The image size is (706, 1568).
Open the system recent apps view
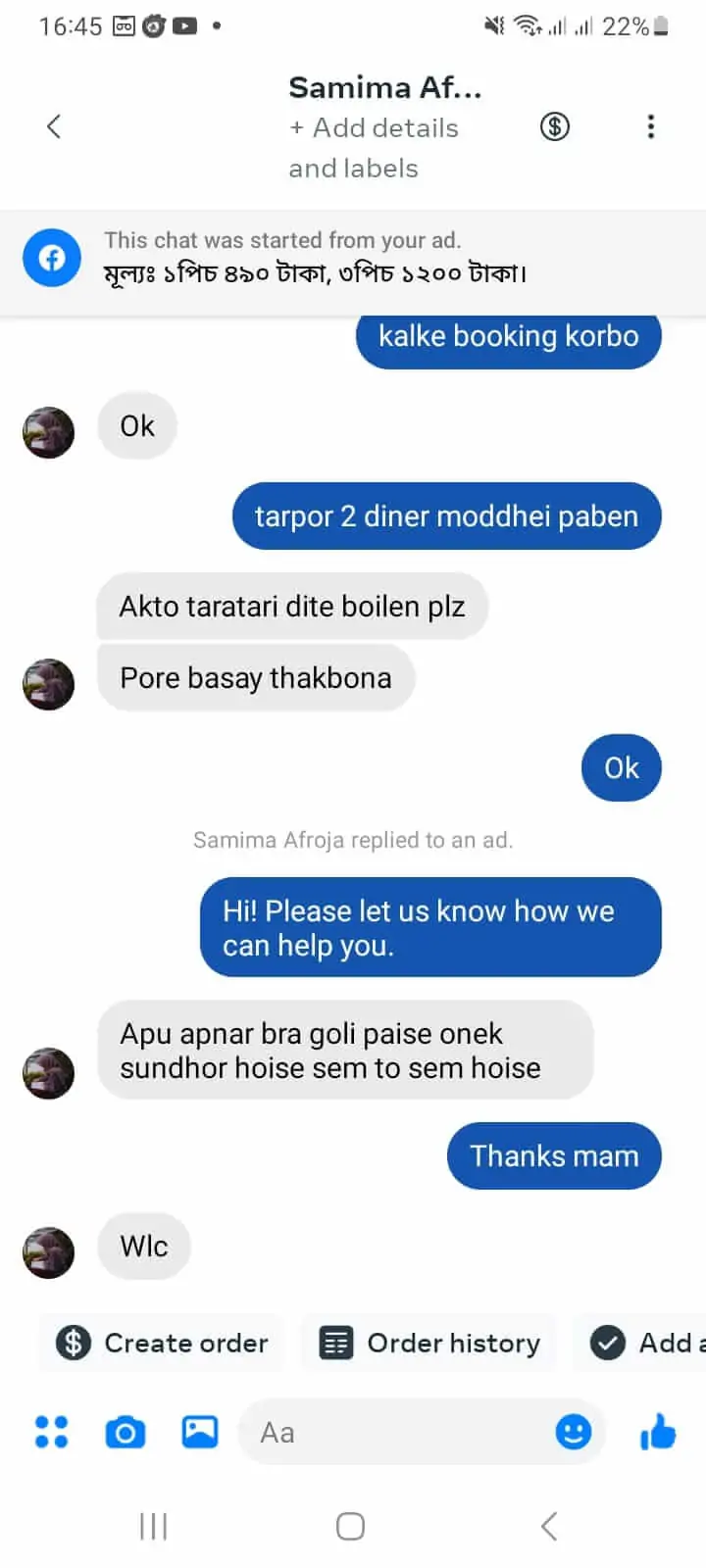click(154, 1526)
